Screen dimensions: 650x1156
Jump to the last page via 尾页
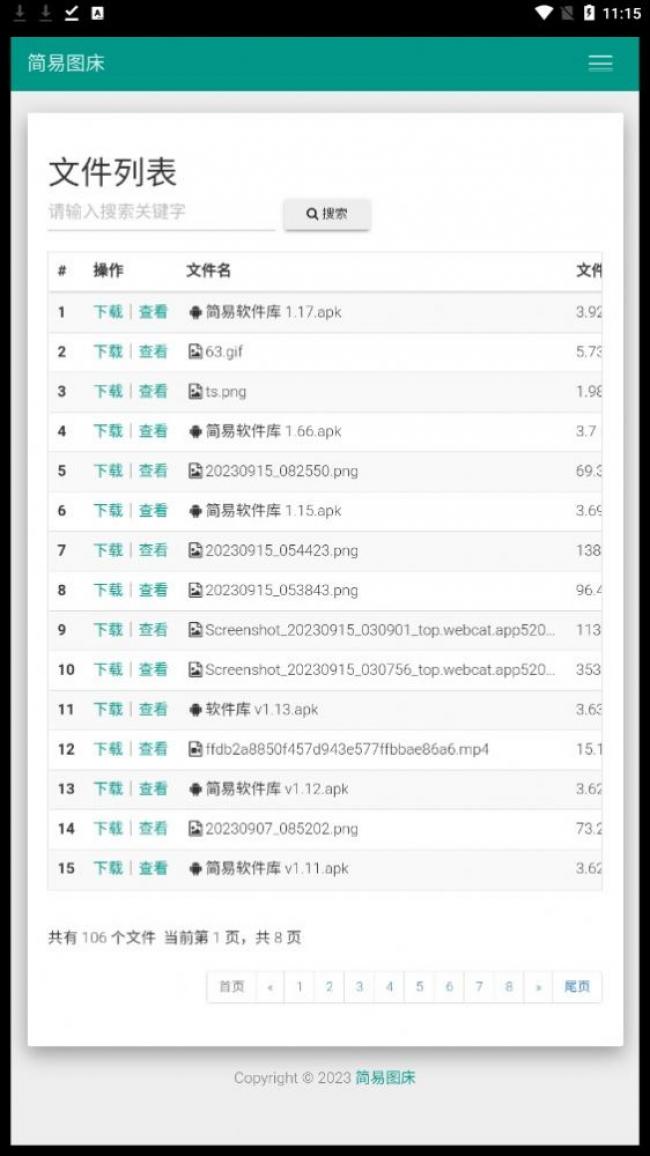coord(577,987)
